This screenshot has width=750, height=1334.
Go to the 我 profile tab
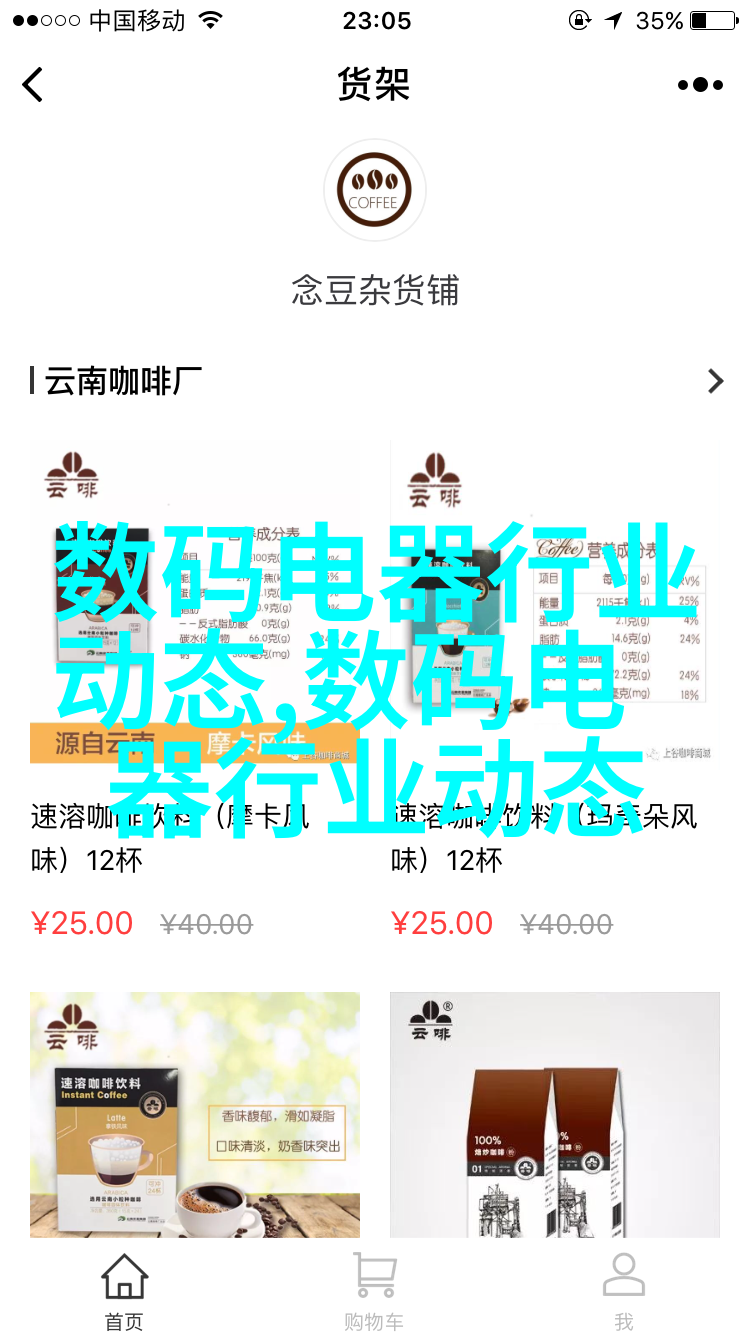click(623, 1291)
